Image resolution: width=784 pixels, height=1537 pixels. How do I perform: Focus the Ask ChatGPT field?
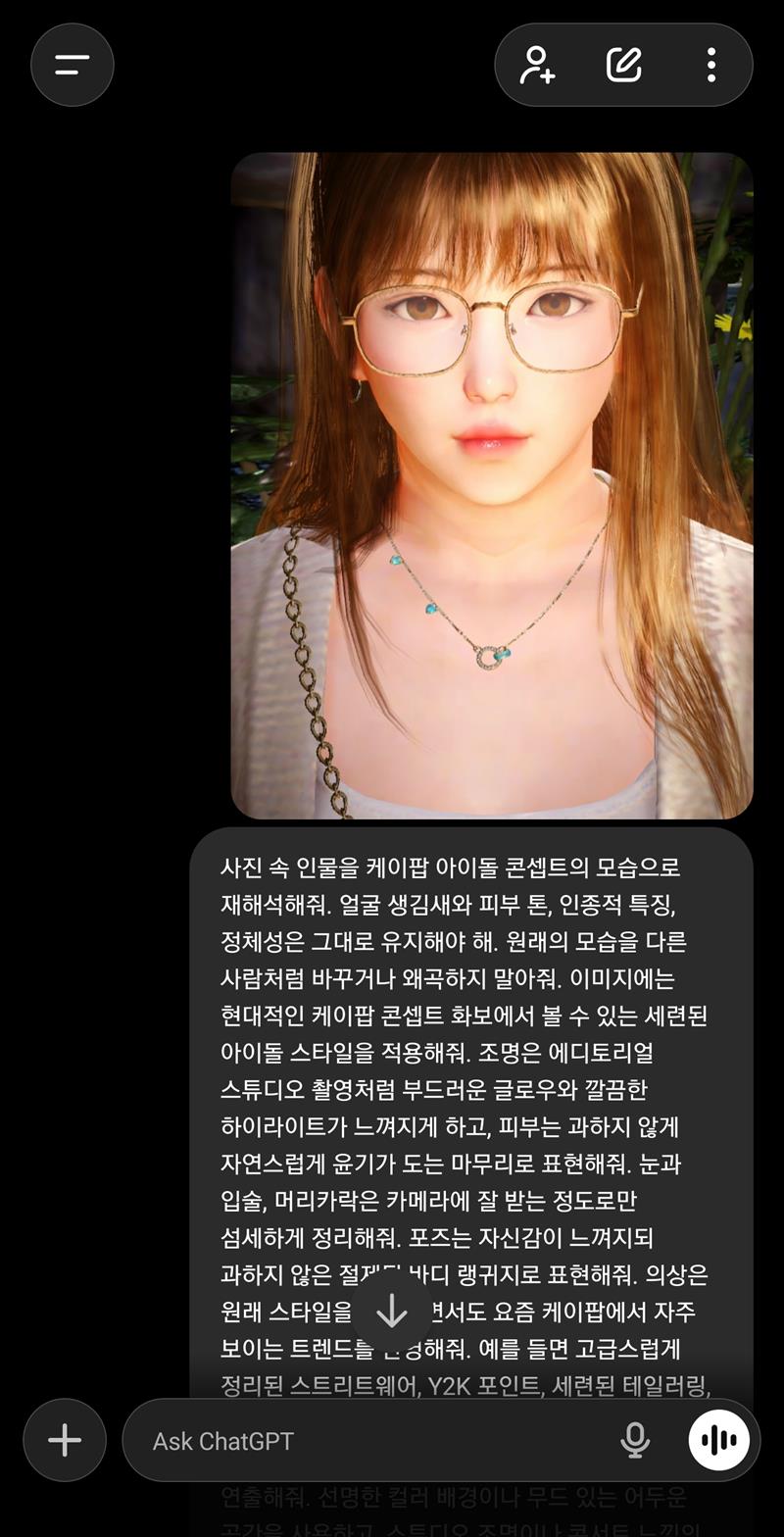(372, 1440)
